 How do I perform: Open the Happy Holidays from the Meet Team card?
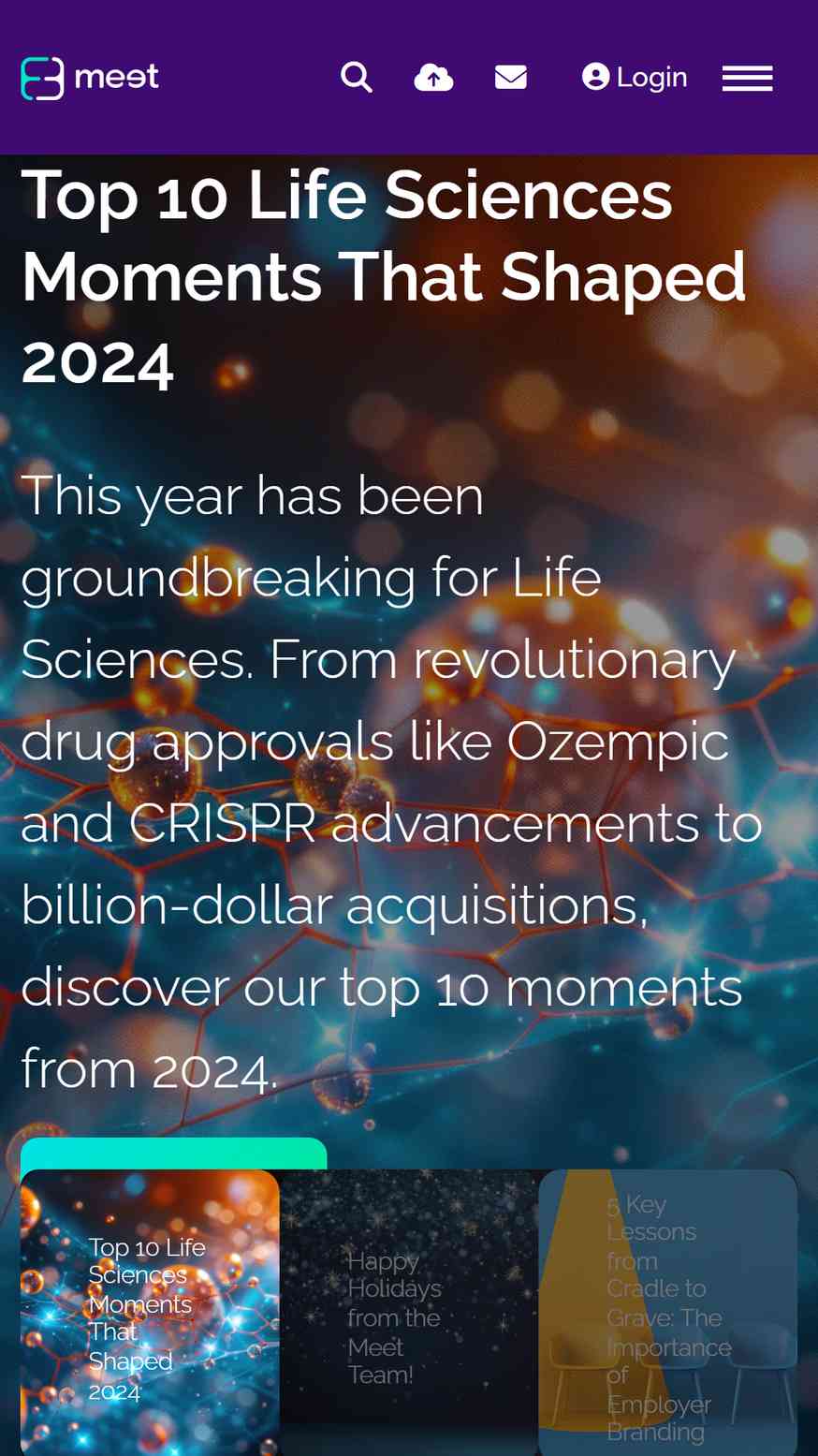409,1312
